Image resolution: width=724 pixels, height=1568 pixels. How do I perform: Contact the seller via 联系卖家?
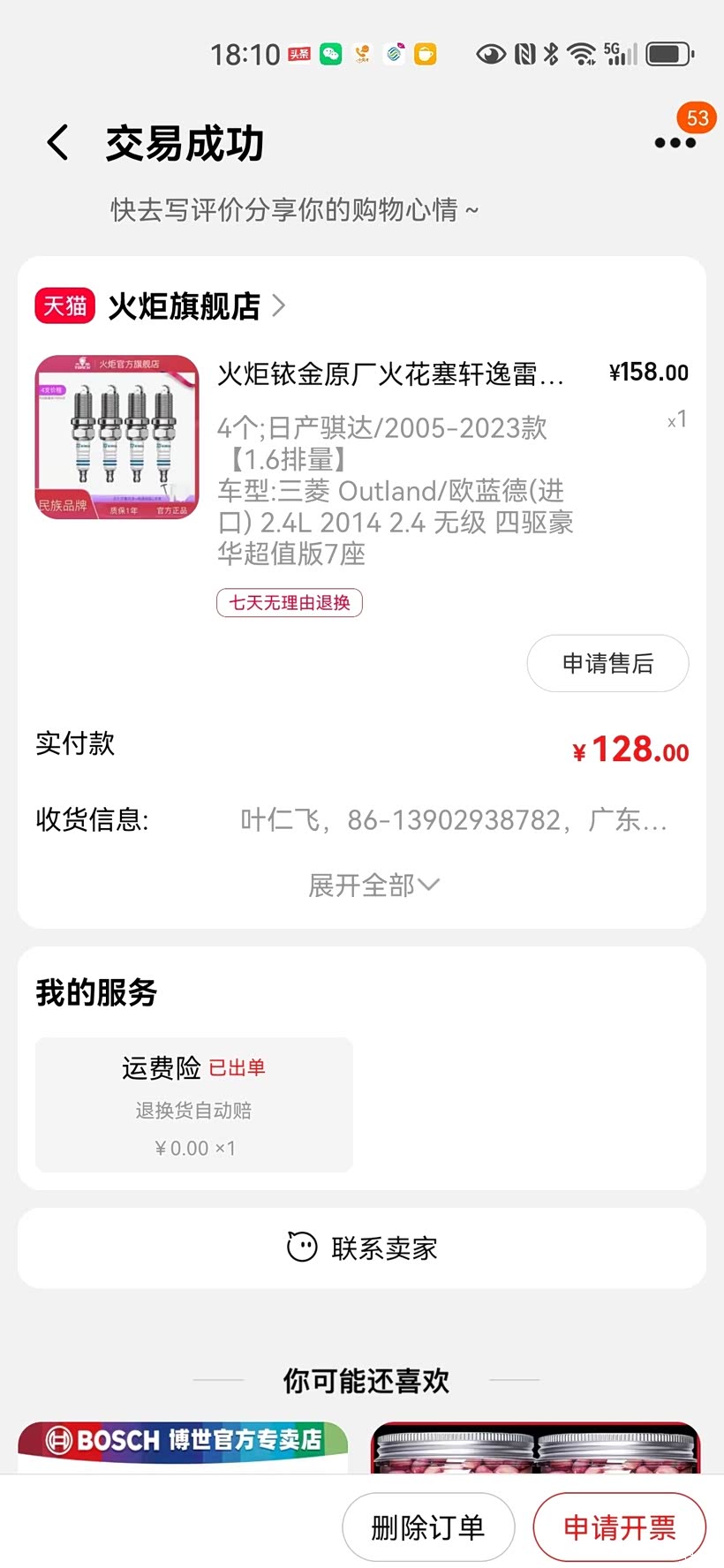coord(362,1248)
